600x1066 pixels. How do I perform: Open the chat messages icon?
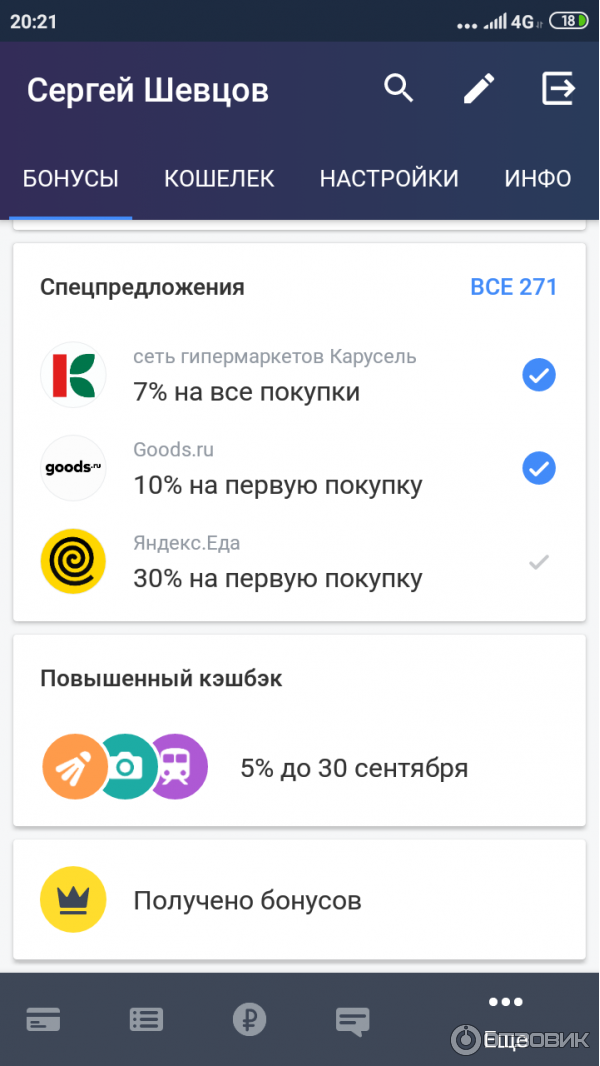tap(352, 1020)
